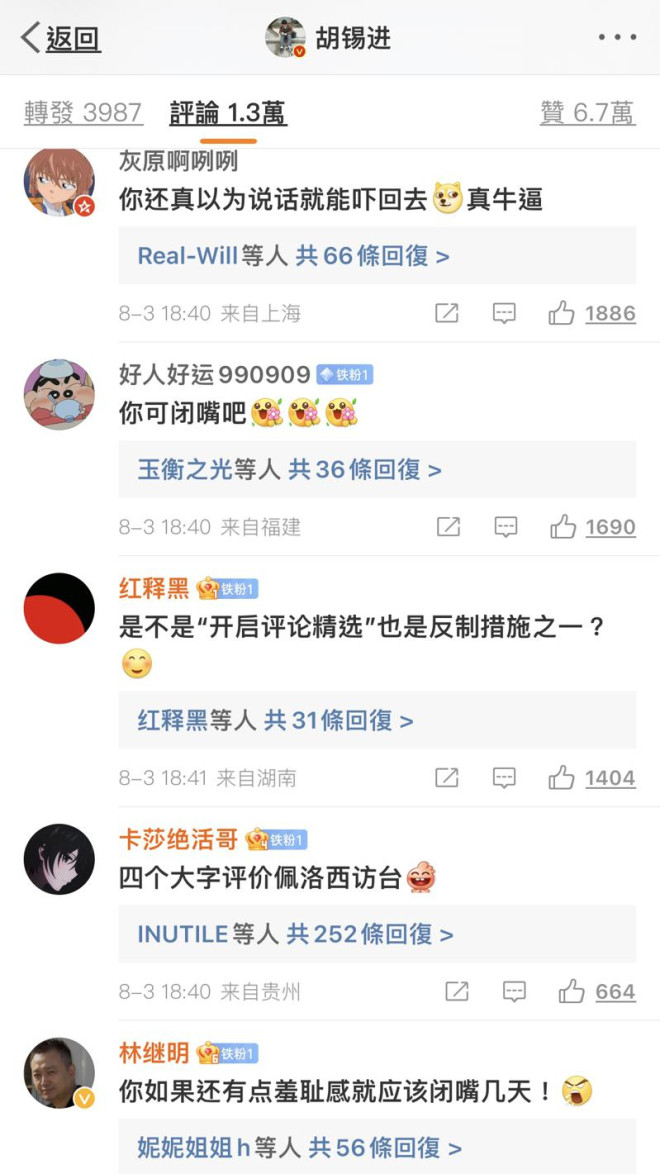Screen dimensions: 660x1174
Task: Switch to the 轉發 3987 tab
Action: pyautogui.click(x=83, y=113)
